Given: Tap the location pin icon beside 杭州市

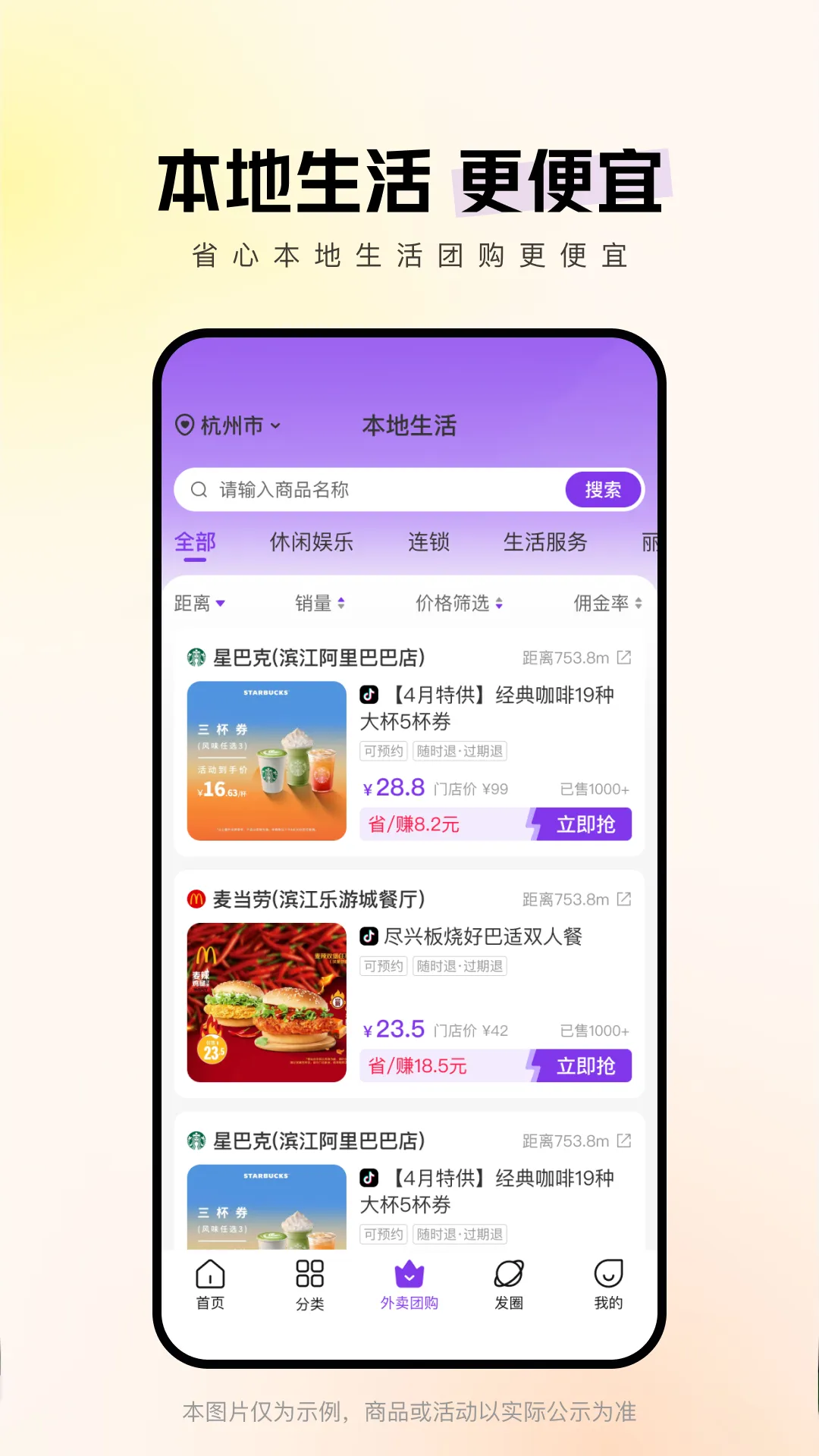Looking at the screenshot, I should point(184,425).
